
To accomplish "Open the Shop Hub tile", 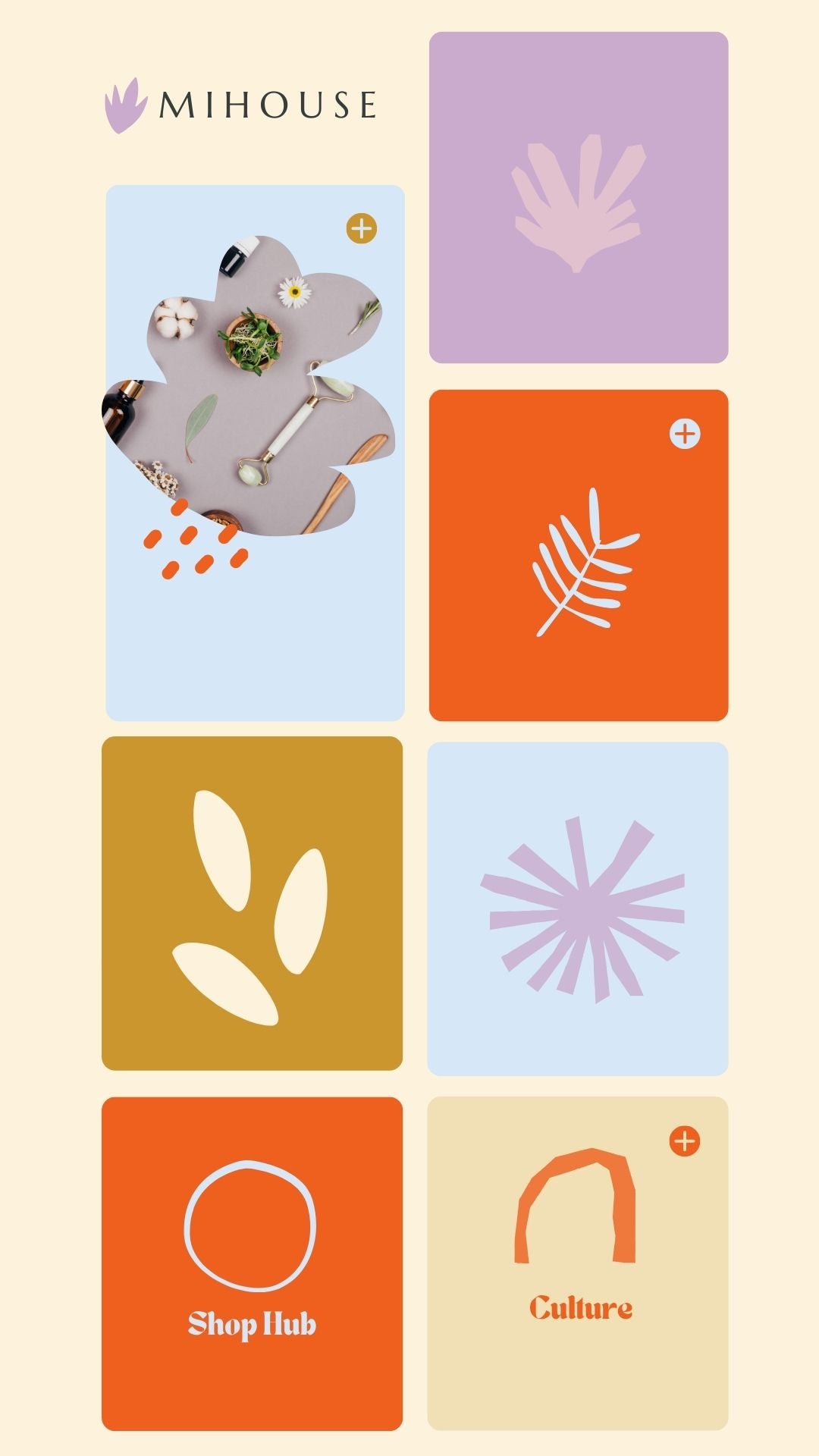I will pos(252,1263).
